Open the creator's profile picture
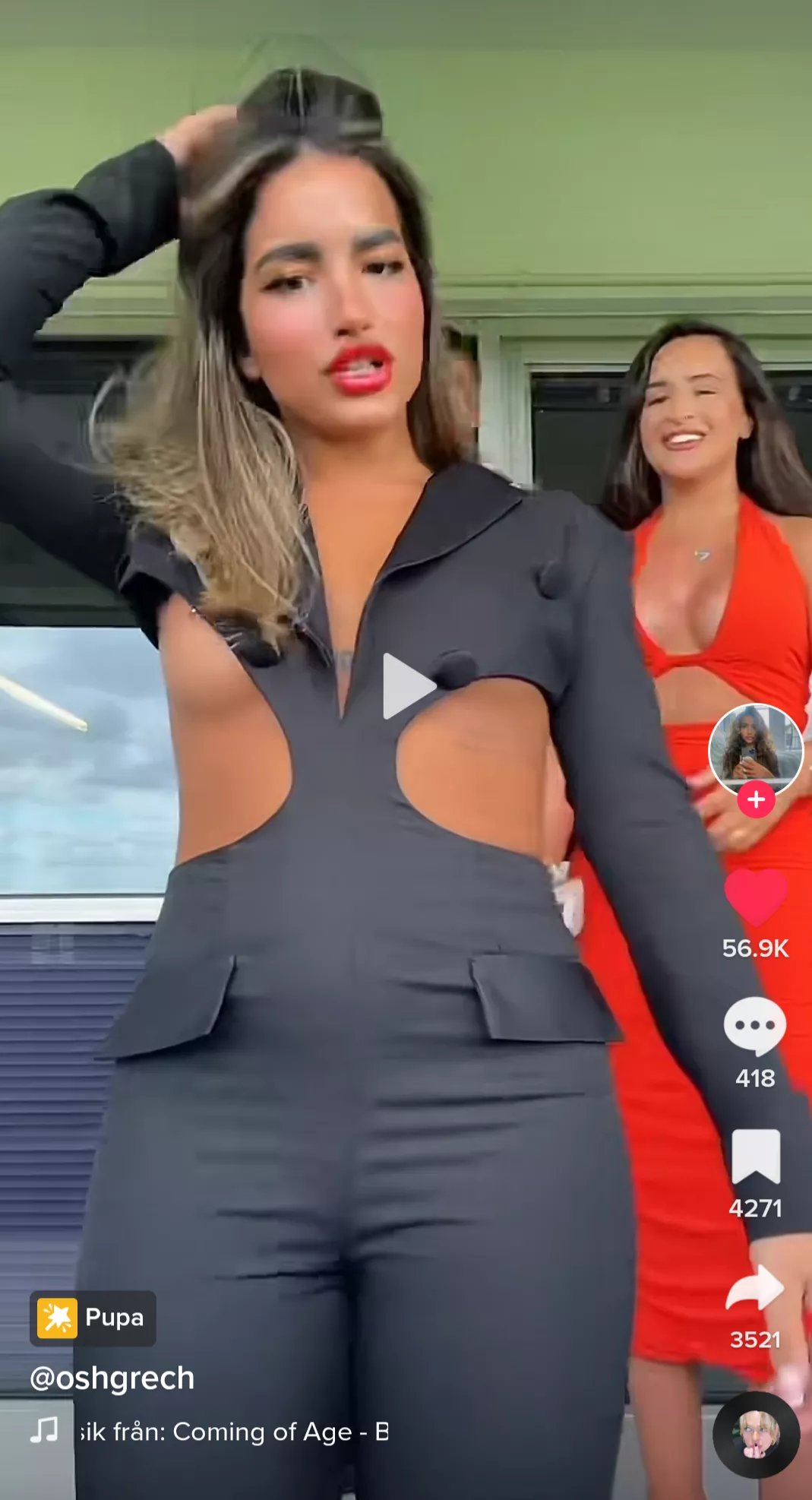Image resolution: width=812 pixels, height=1500 pixels. (755, 748)
